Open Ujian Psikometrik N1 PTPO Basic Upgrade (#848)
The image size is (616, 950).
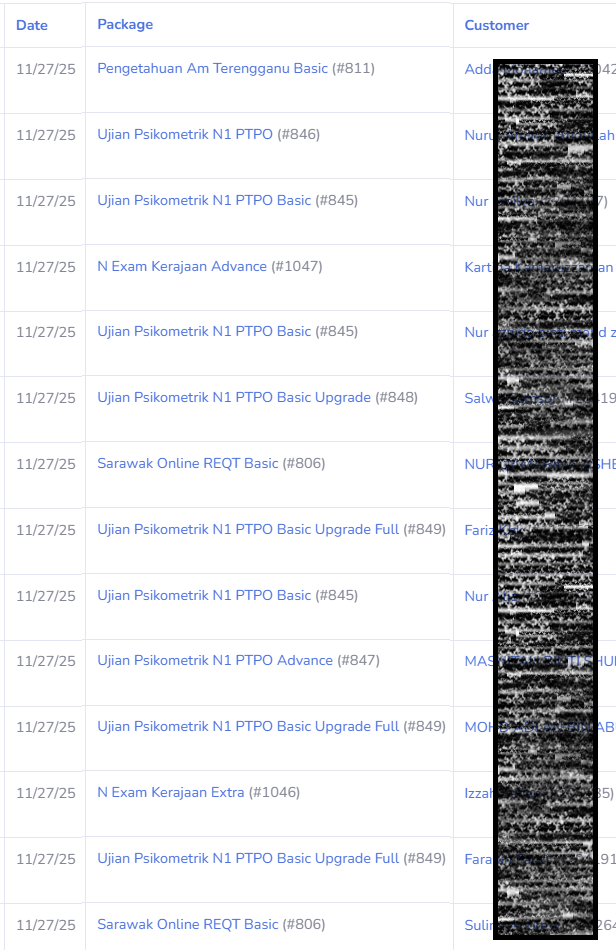point(234,397)
